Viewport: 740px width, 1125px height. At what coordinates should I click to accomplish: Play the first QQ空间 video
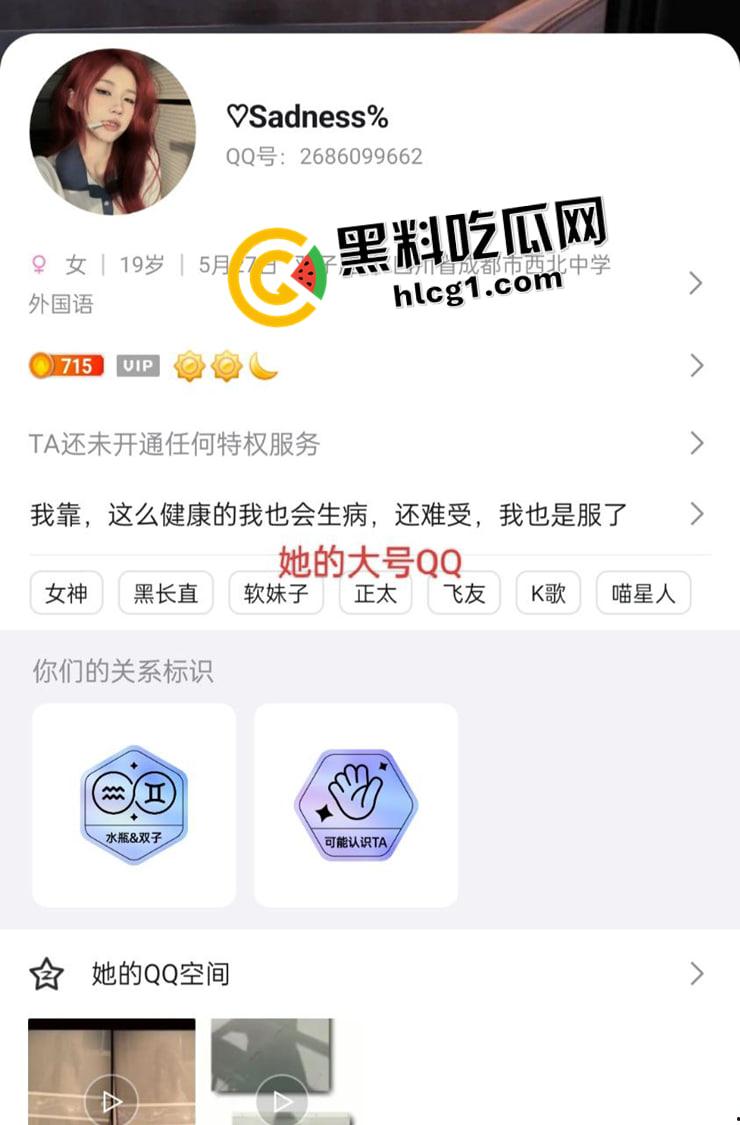point(111,1100)
